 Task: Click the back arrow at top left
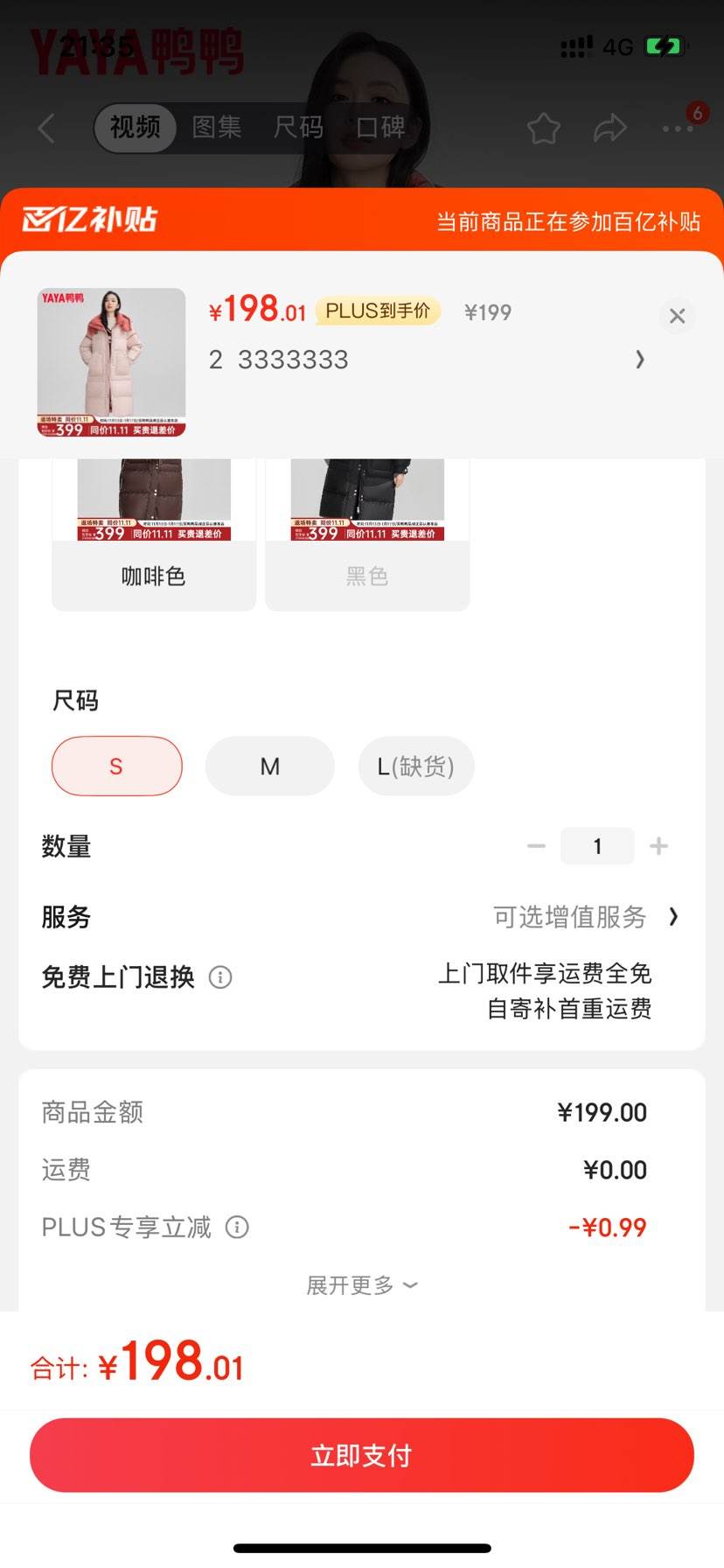[45, 128]
